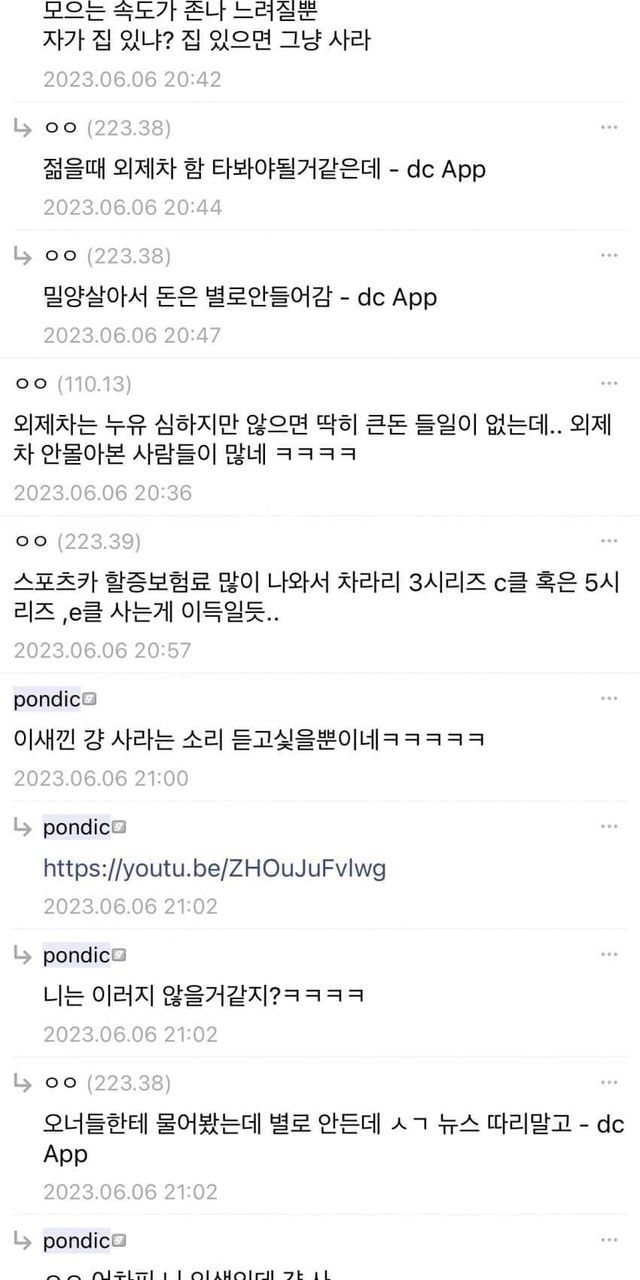Open overflow menu for the '밀양살아서' comment
This screenshot has height=1280, width=640.
point(609,255)
